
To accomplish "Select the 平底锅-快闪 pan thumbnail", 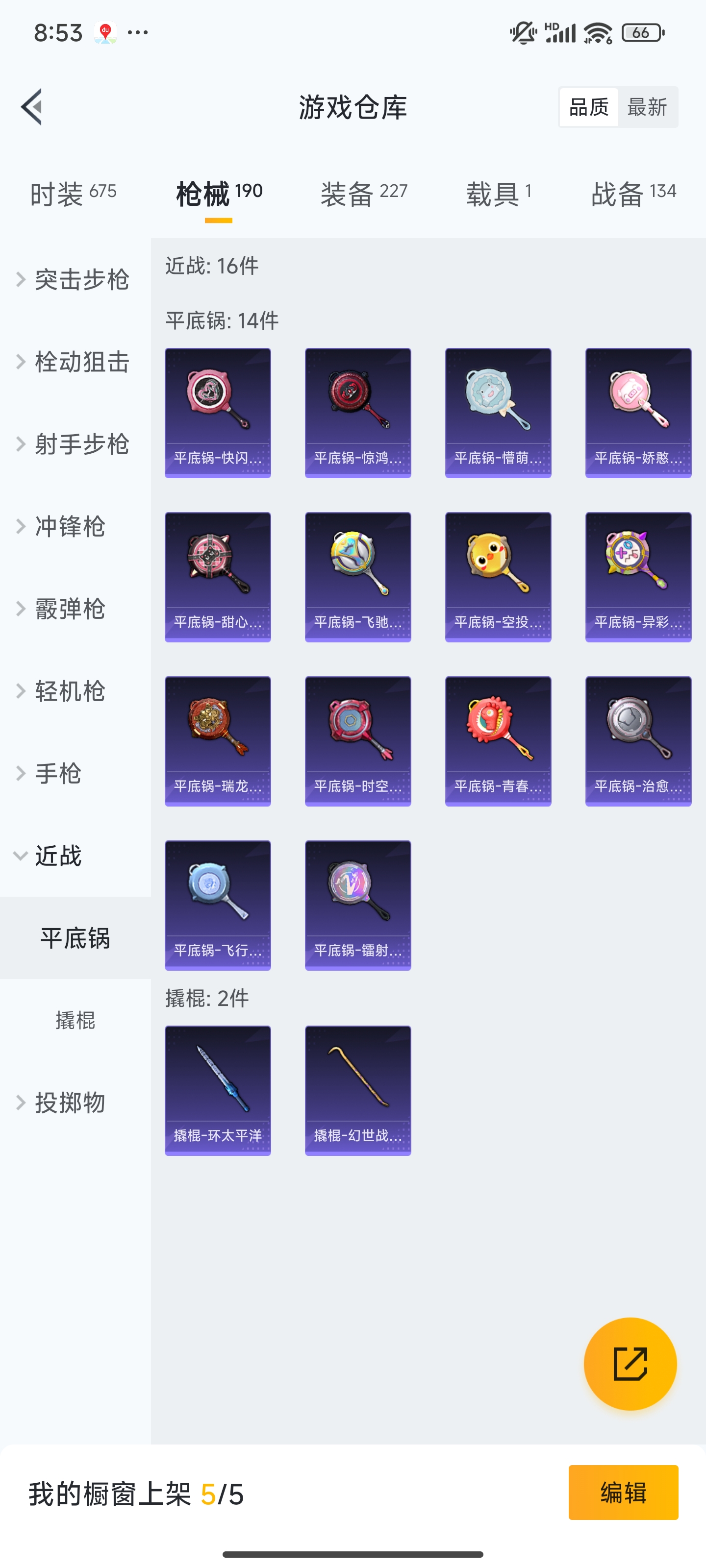I will [x=218, y=412].
